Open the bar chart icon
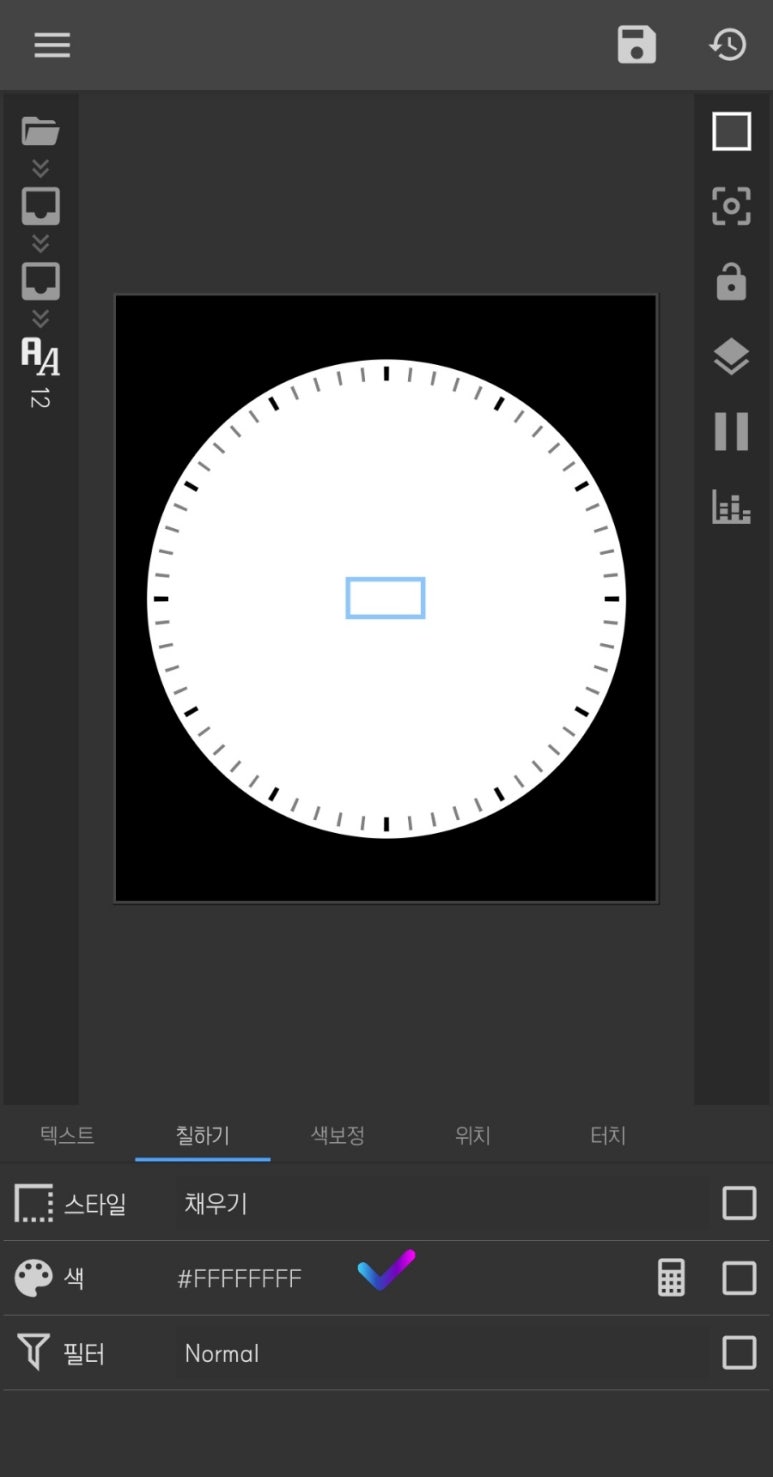773x1477 pixels. click(731, 507)
